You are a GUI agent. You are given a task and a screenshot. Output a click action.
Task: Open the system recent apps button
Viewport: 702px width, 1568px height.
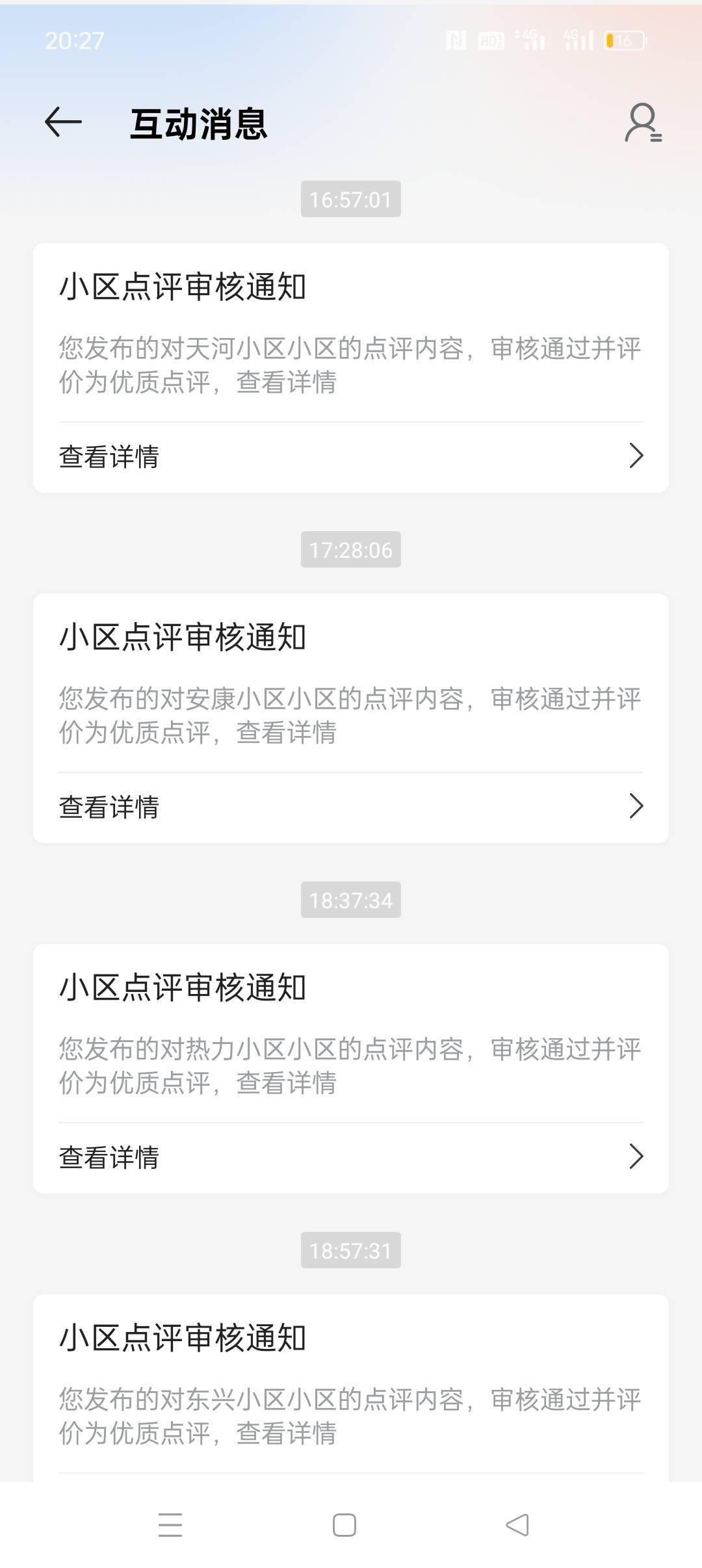tap(170, 1525)
